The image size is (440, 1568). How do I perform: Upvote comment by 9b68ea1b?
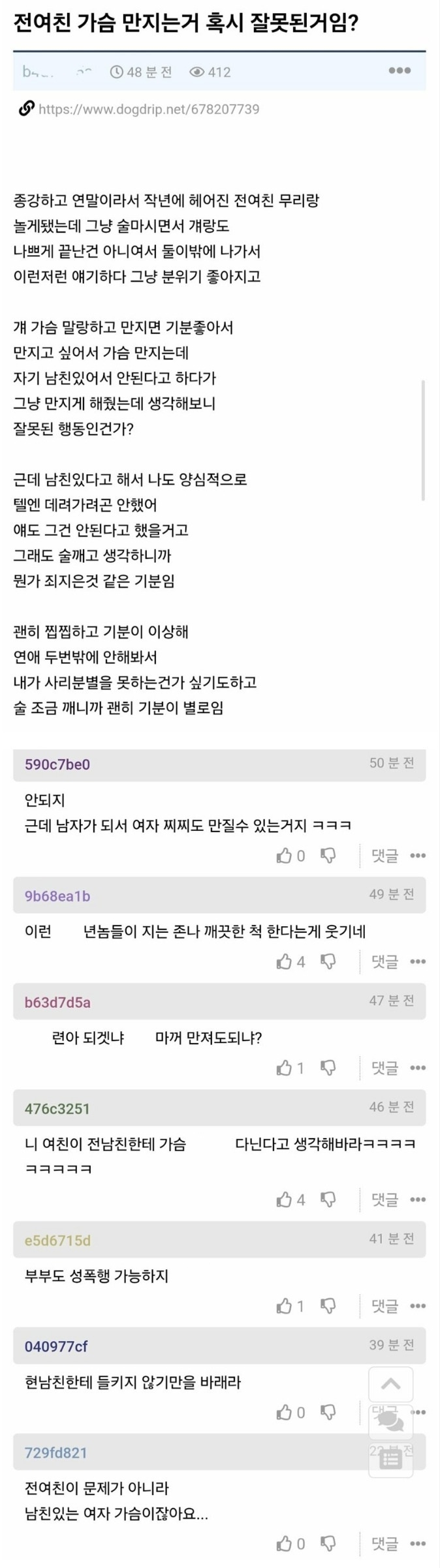tap(284, 961)
